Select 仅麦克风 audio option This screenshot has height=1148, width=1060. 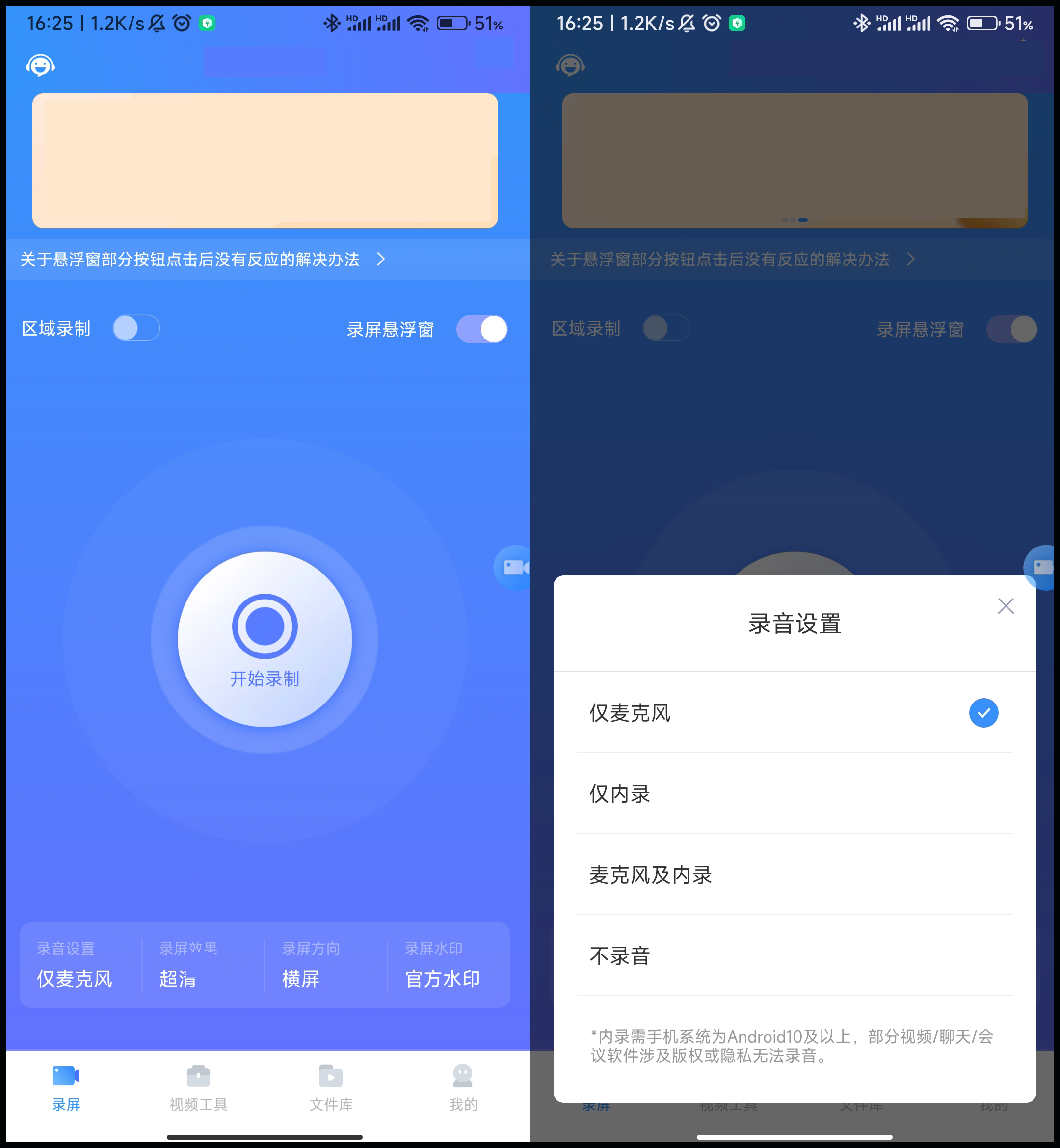click(795, 713)
